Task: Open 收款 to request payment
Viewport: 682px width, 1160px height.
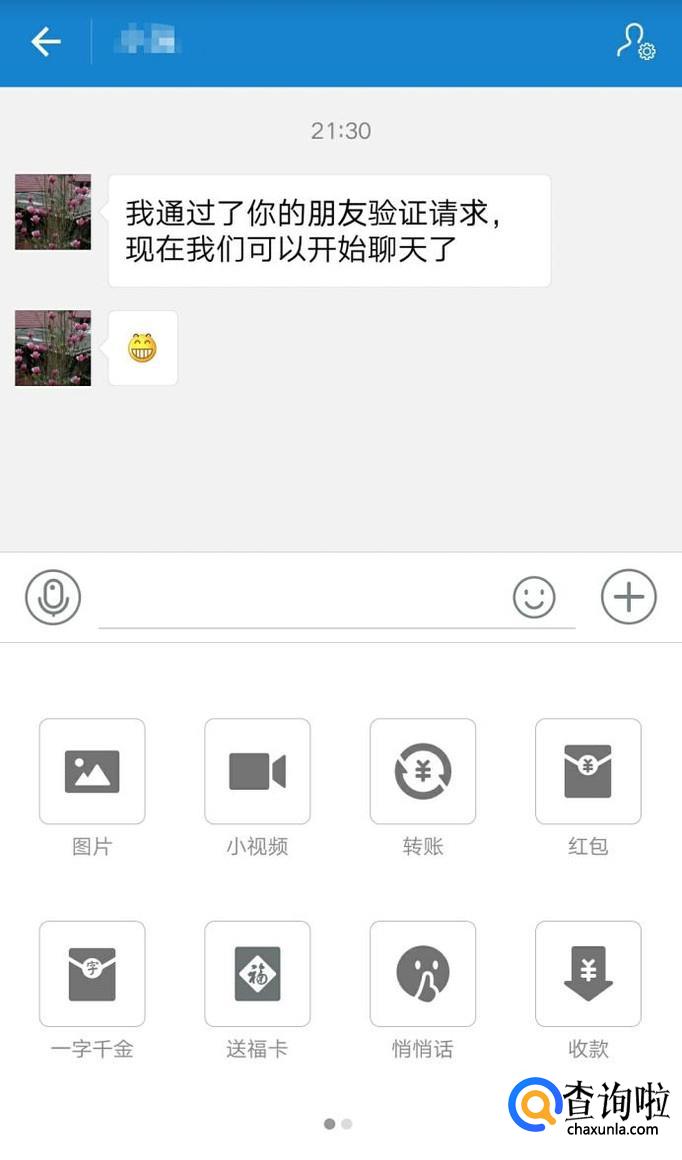Action: (588, 974)
